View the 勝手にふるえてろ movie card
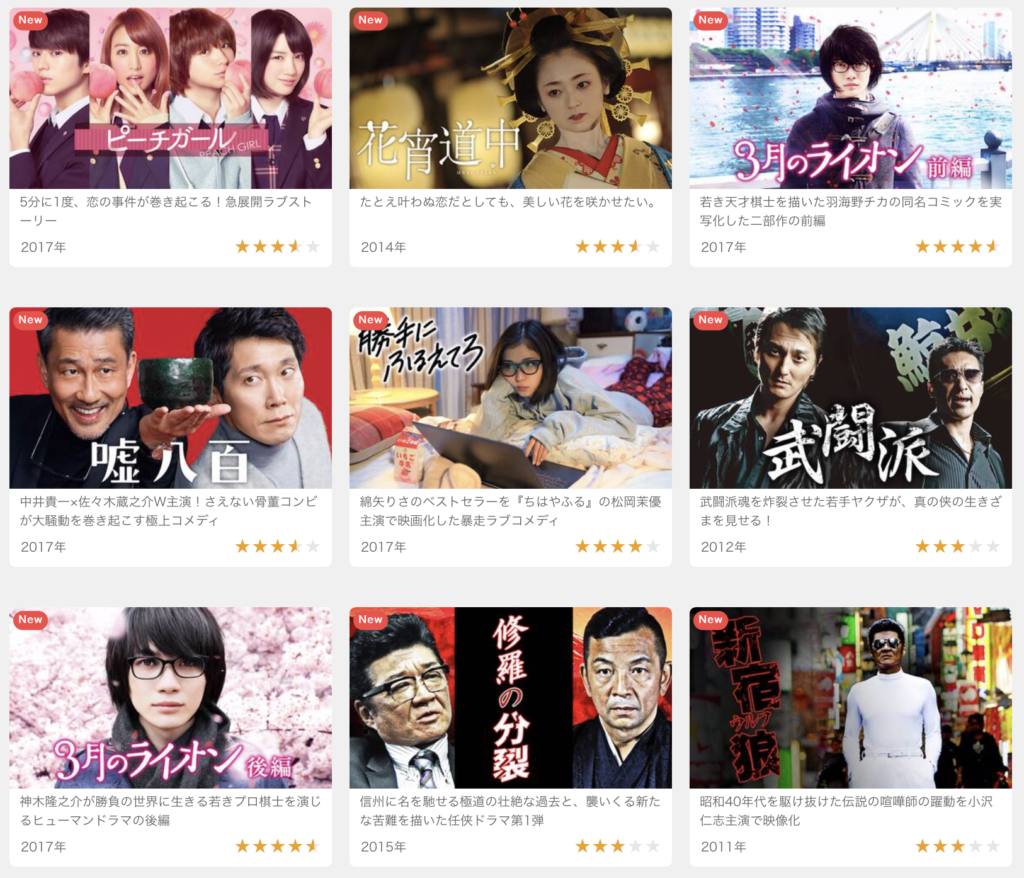The height and width of the screenshot is (878, 1024). click(x=510, y=398)
